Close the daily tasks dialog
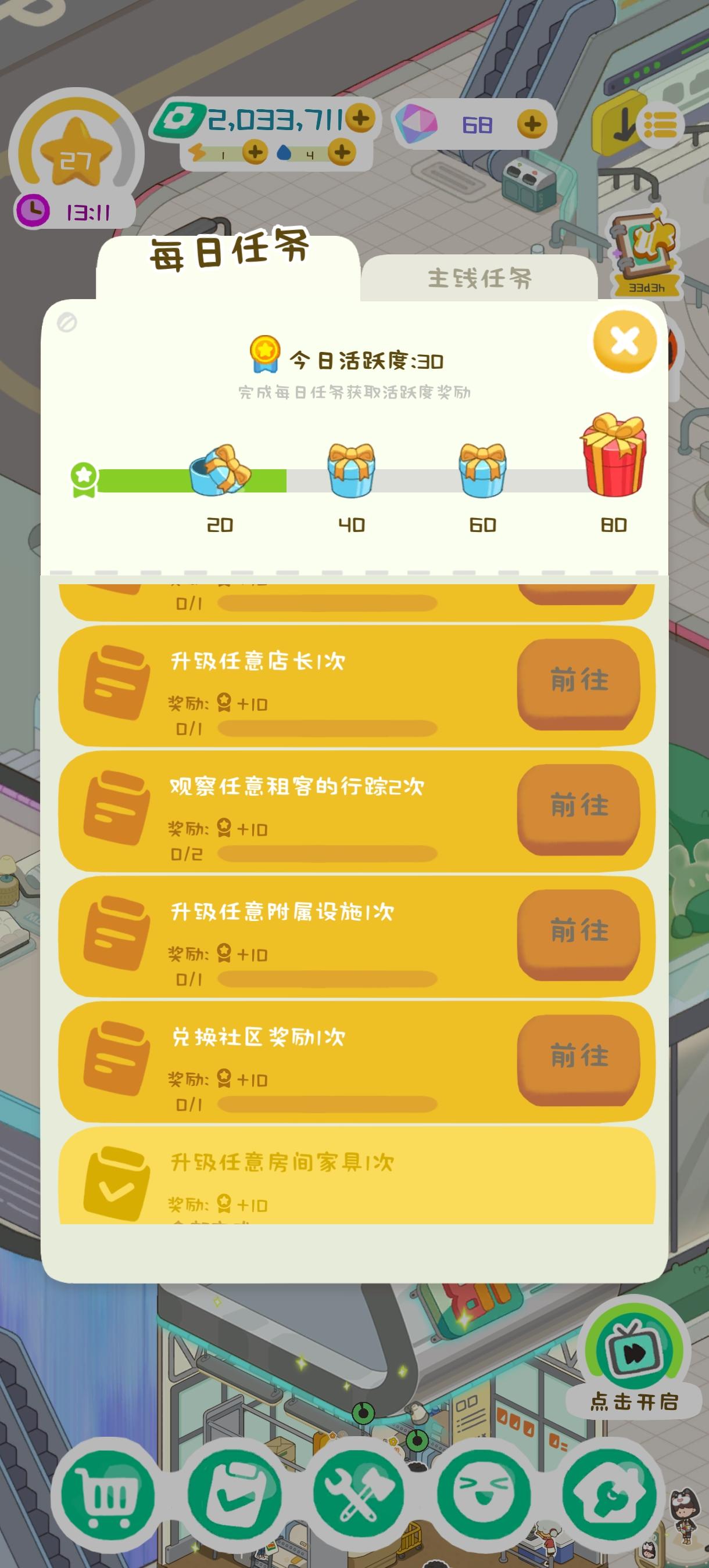 [624, 341]
